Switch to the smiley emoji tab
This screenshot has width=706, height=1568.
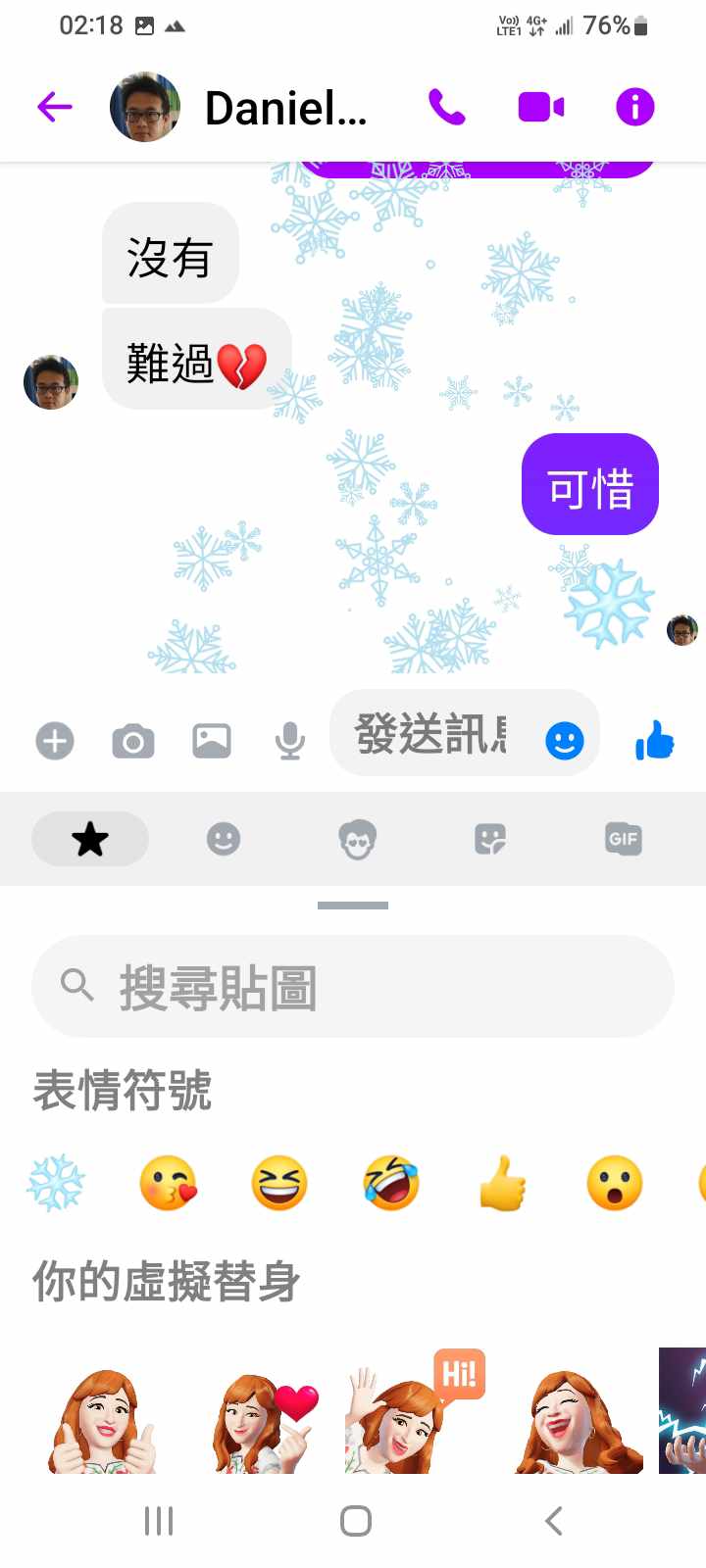224,839
